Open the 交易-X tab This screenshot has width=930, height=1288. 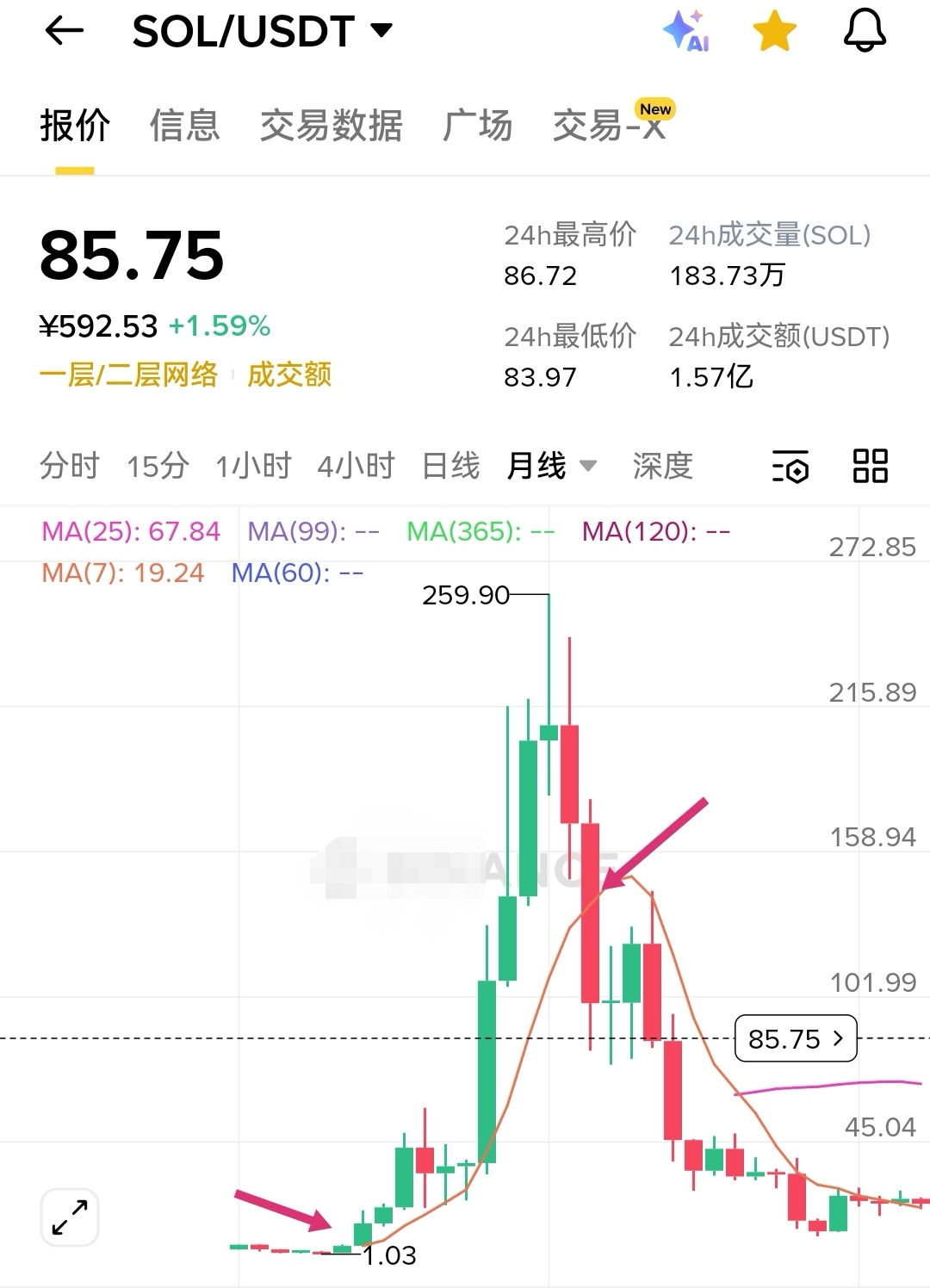[609, 126]
